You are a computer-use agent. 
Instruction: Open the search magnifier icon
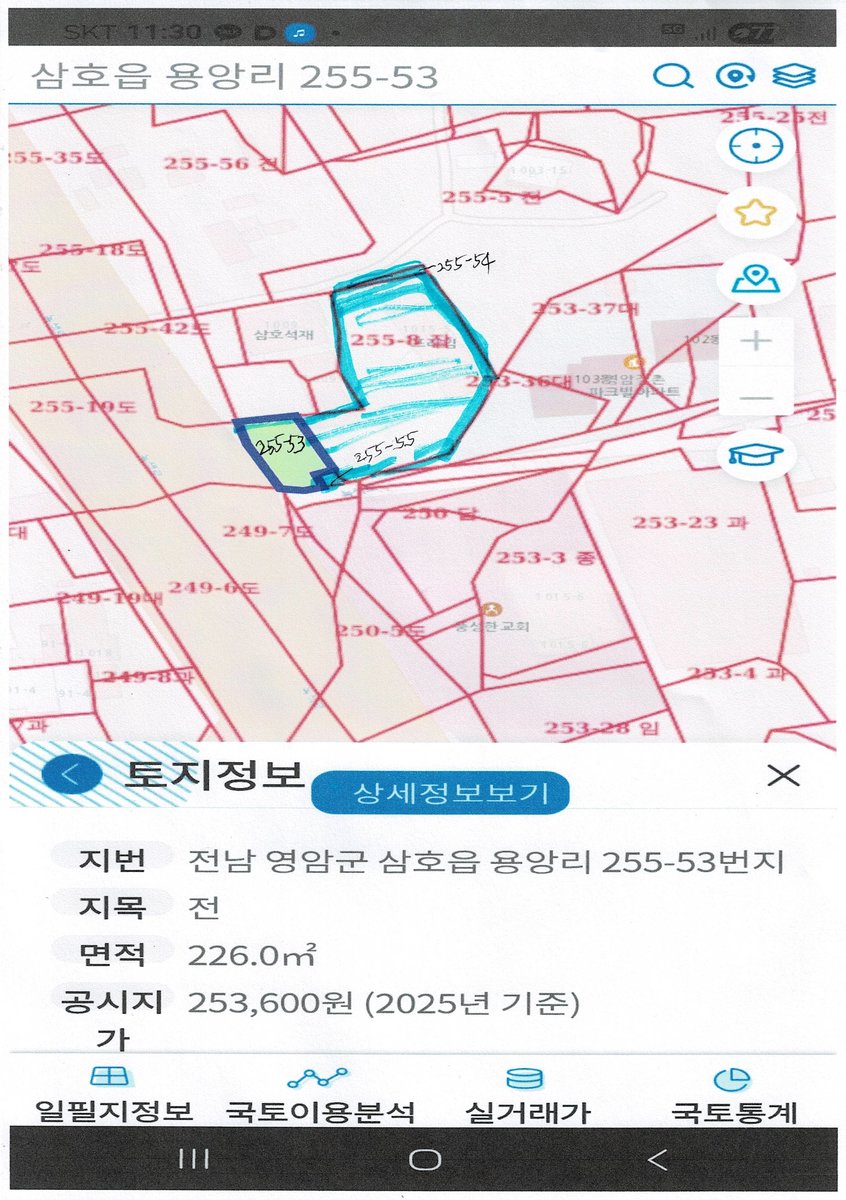(666, 75)
